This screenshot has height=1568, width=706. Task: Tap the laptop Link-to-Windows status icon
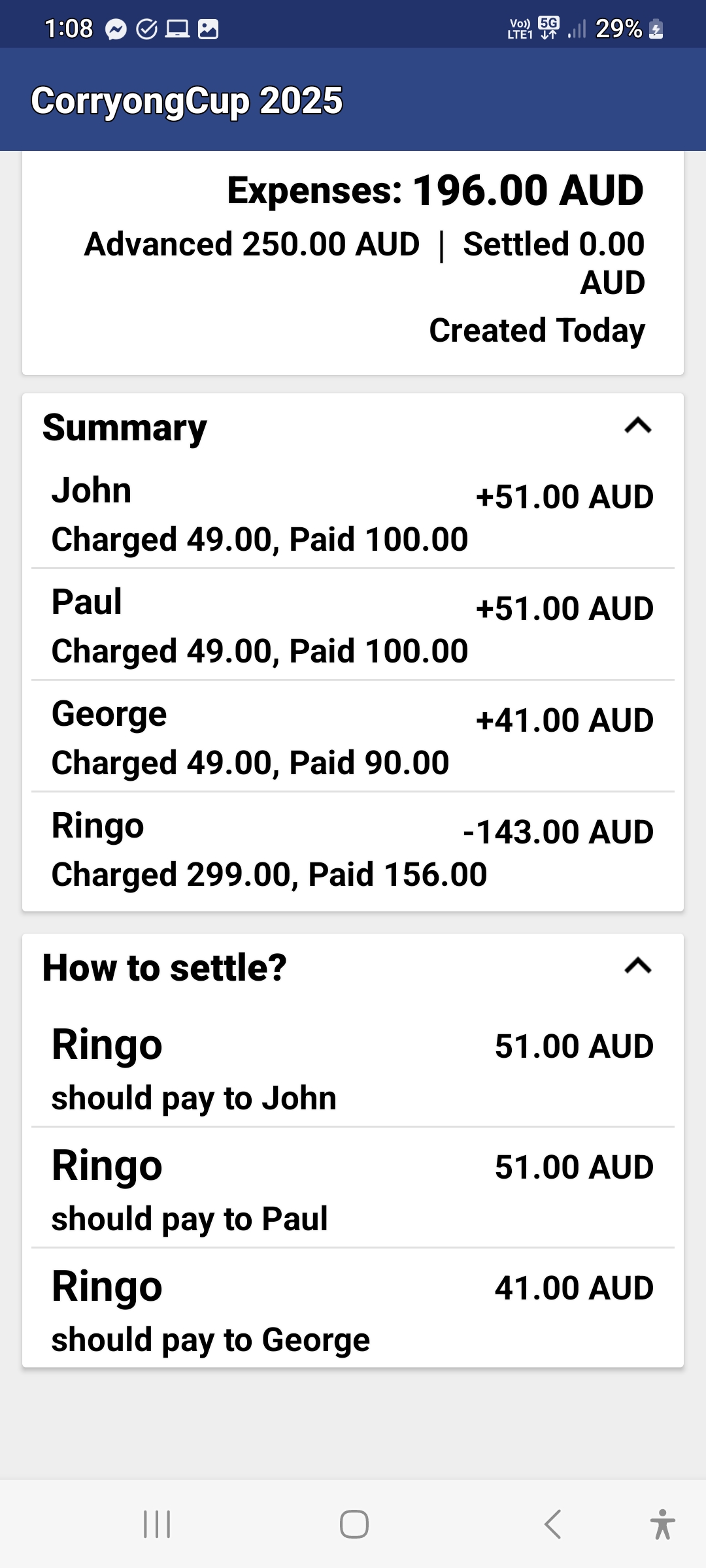(x=176, y=27)
